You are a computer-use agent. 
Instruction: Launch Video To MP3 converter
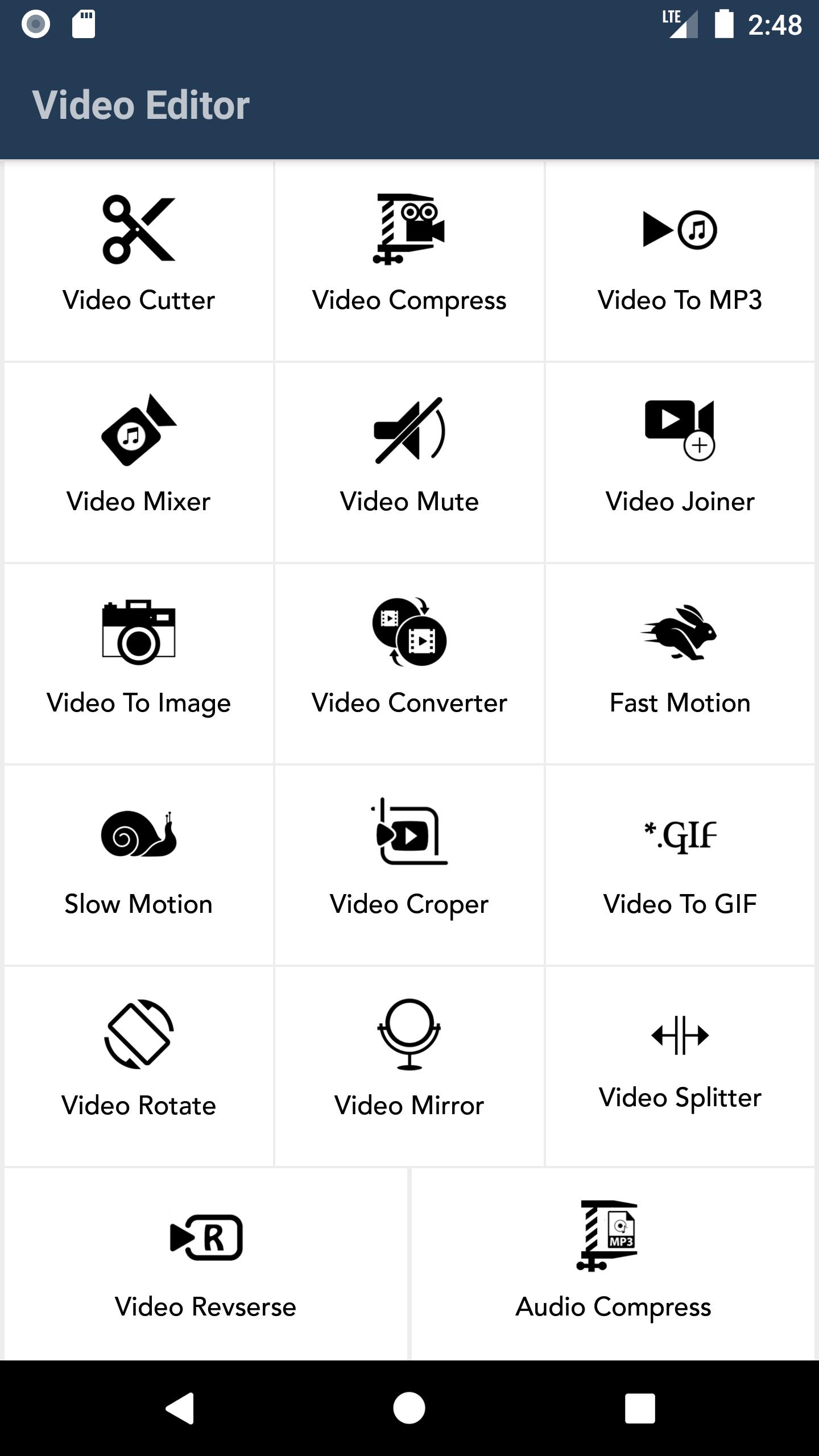tap(680, 260)
